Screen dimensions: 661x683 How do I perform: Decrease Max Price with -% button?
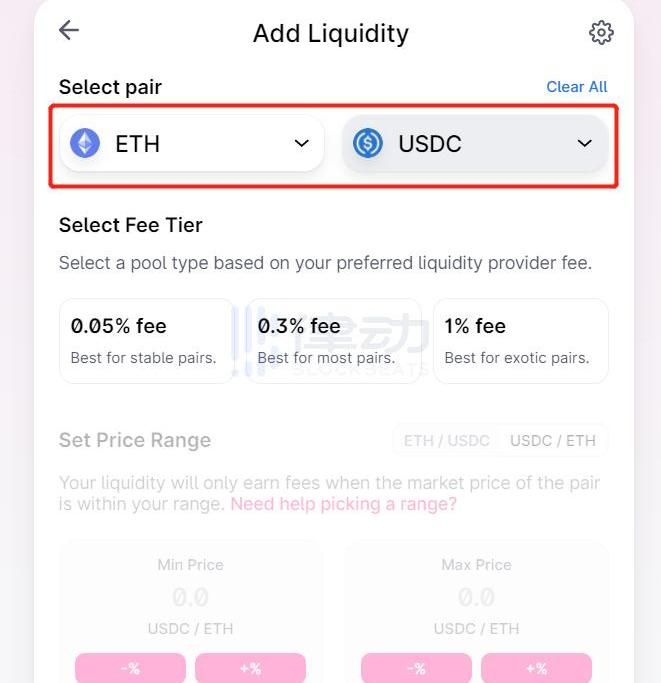coord(416,668)
